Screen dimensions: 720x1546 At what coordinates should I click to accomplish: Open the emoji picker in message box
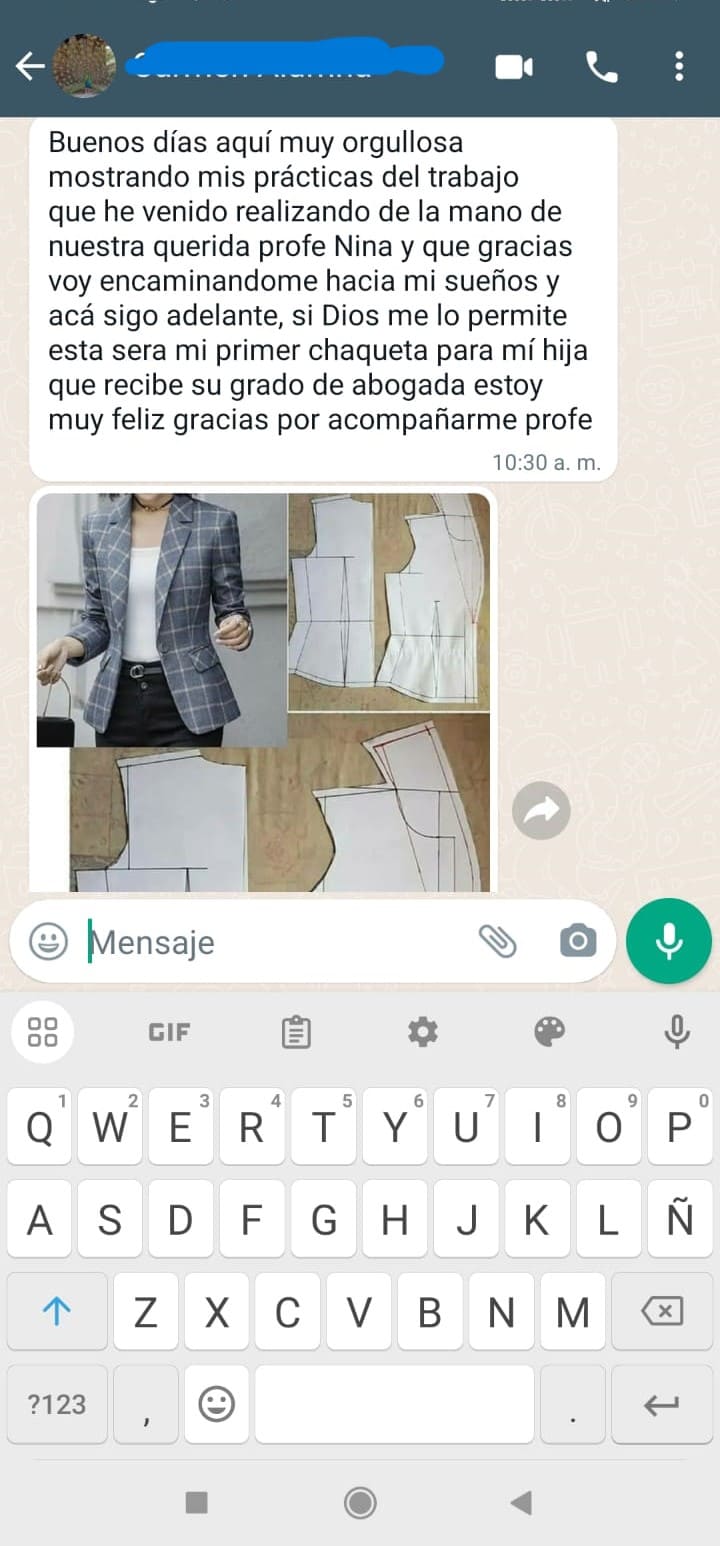(48, 941)
